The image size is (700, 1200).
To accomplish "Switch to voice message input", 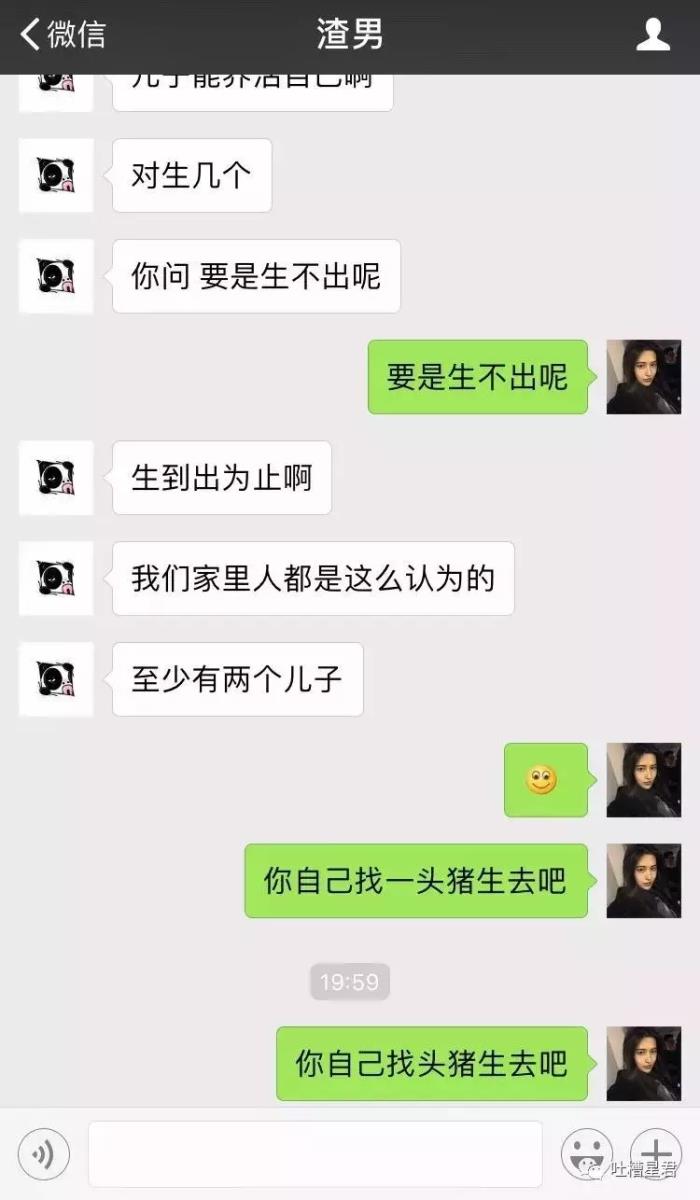I will point(43,1155).
